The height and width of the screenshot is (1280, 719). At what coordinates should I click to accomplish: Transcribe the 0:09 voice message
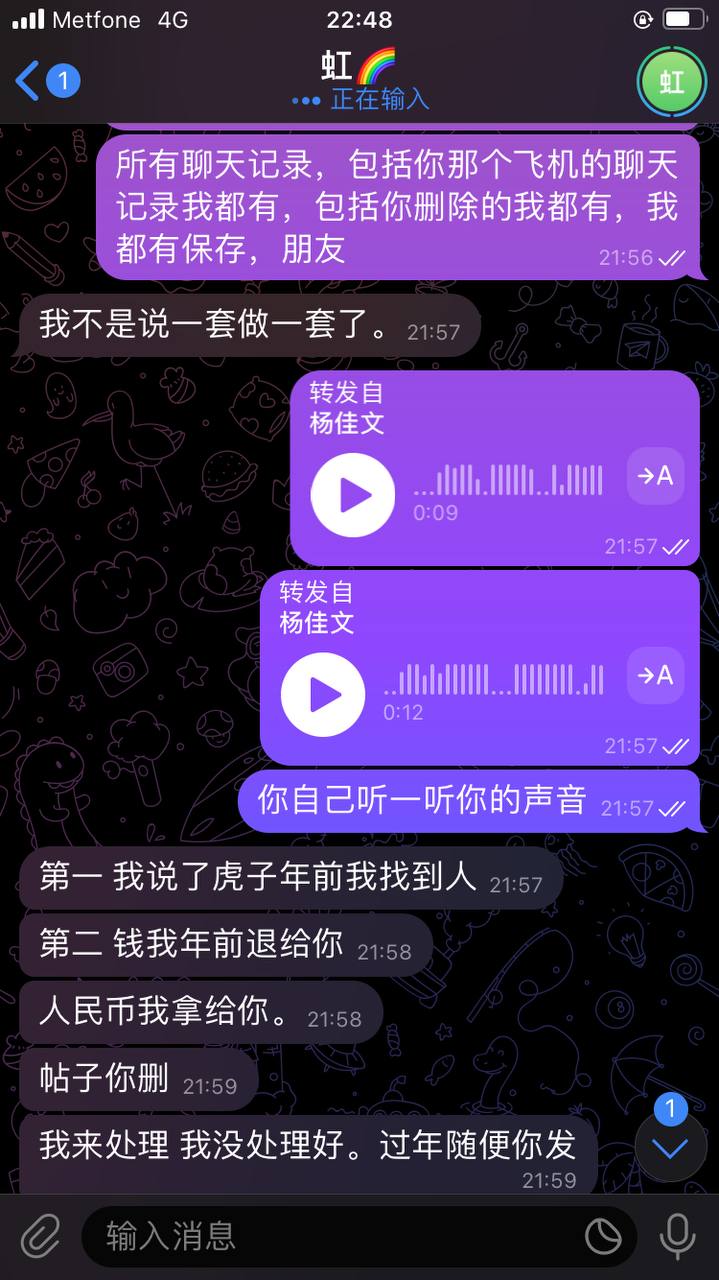pos(656,476)
